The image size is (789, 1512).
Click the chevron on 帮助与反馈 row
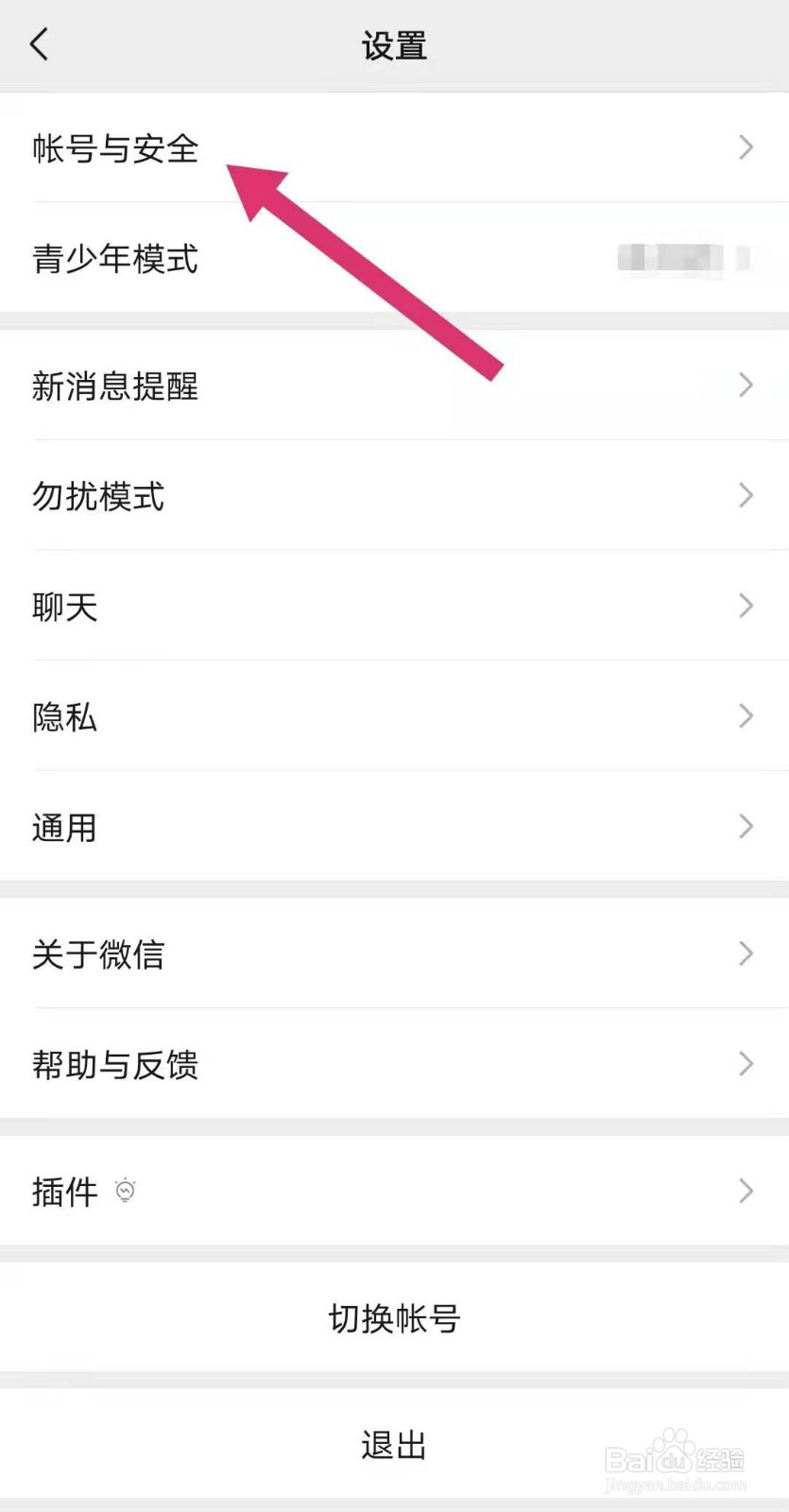[x=746, y=1065]
